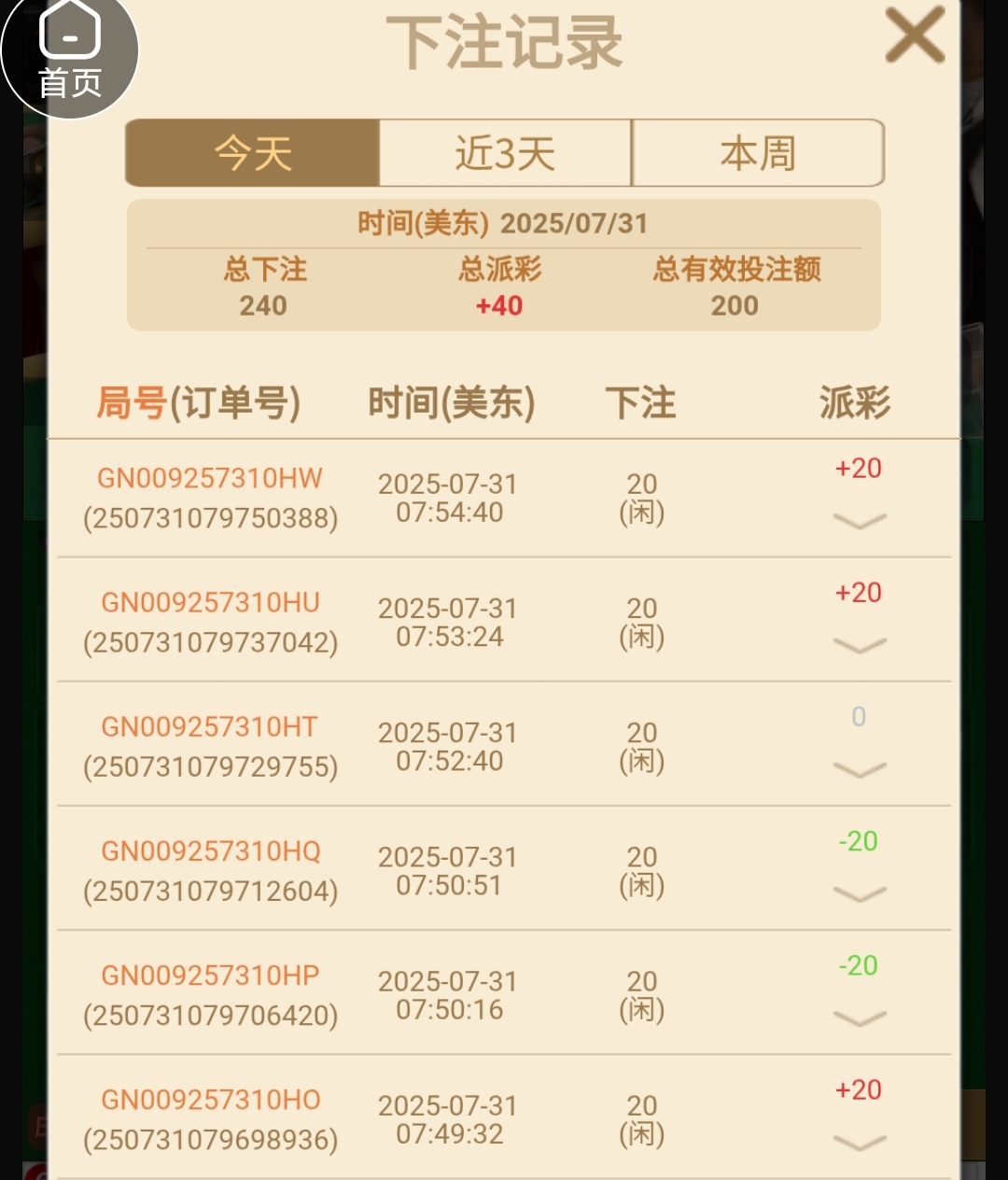Expand details for record GN009257310HP

(x=859, y=1018)
